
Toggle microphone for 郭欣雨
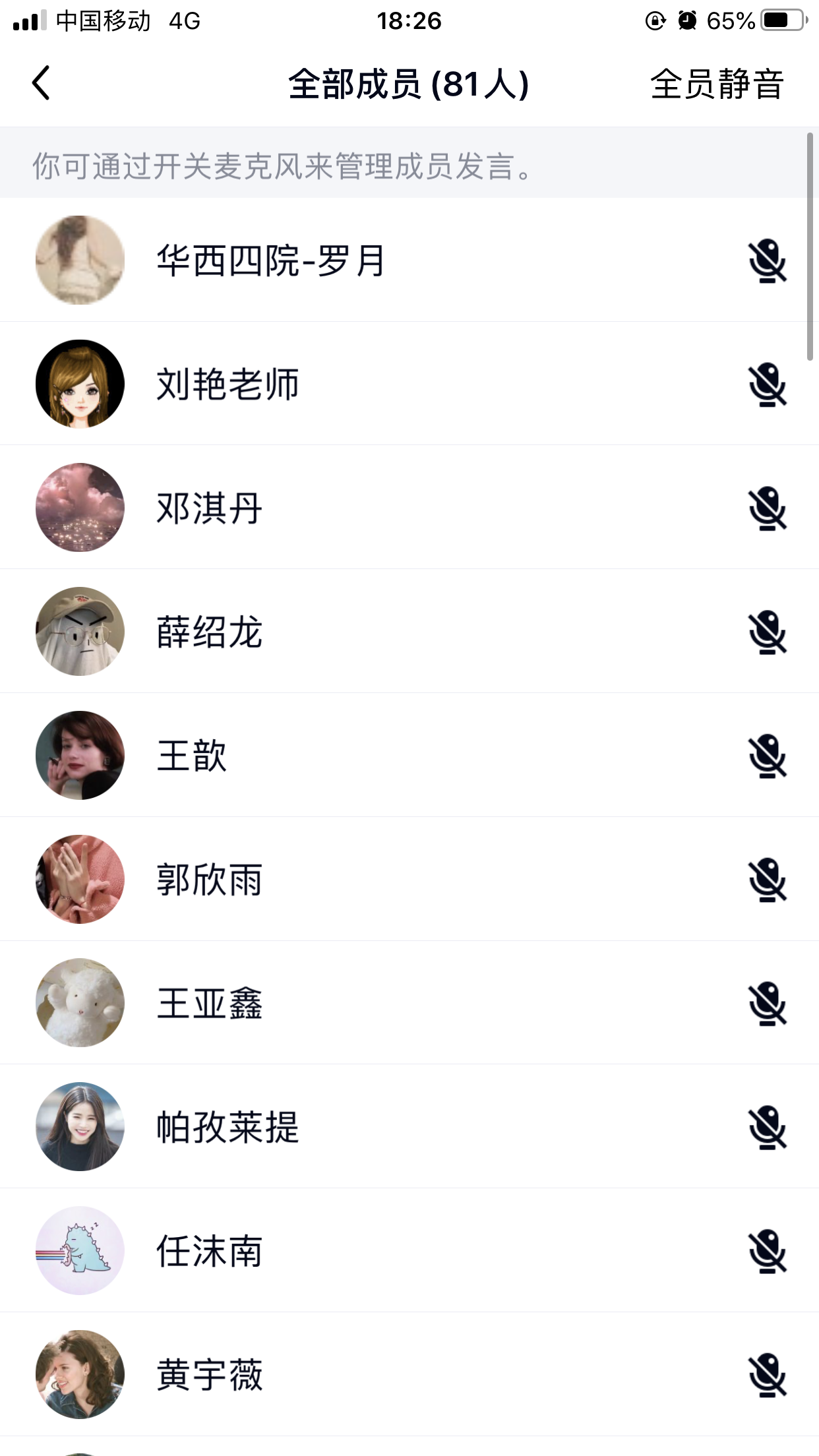click(767, 880)
